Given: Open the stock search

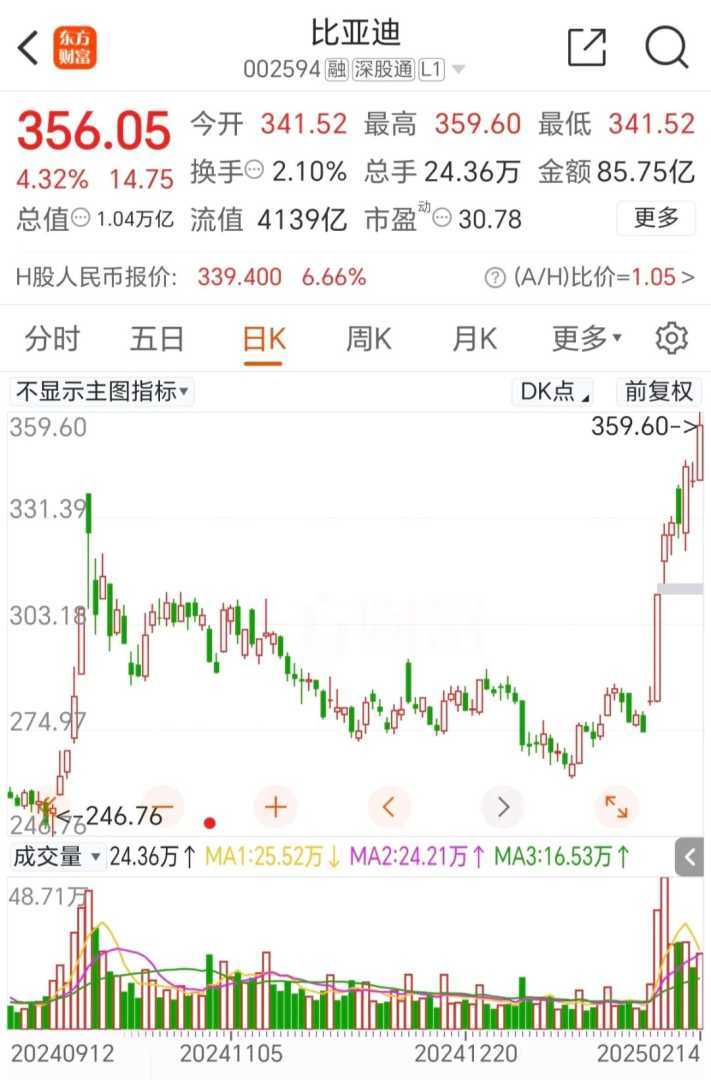Looking at the screenshot, I should [x=666, y=47].
